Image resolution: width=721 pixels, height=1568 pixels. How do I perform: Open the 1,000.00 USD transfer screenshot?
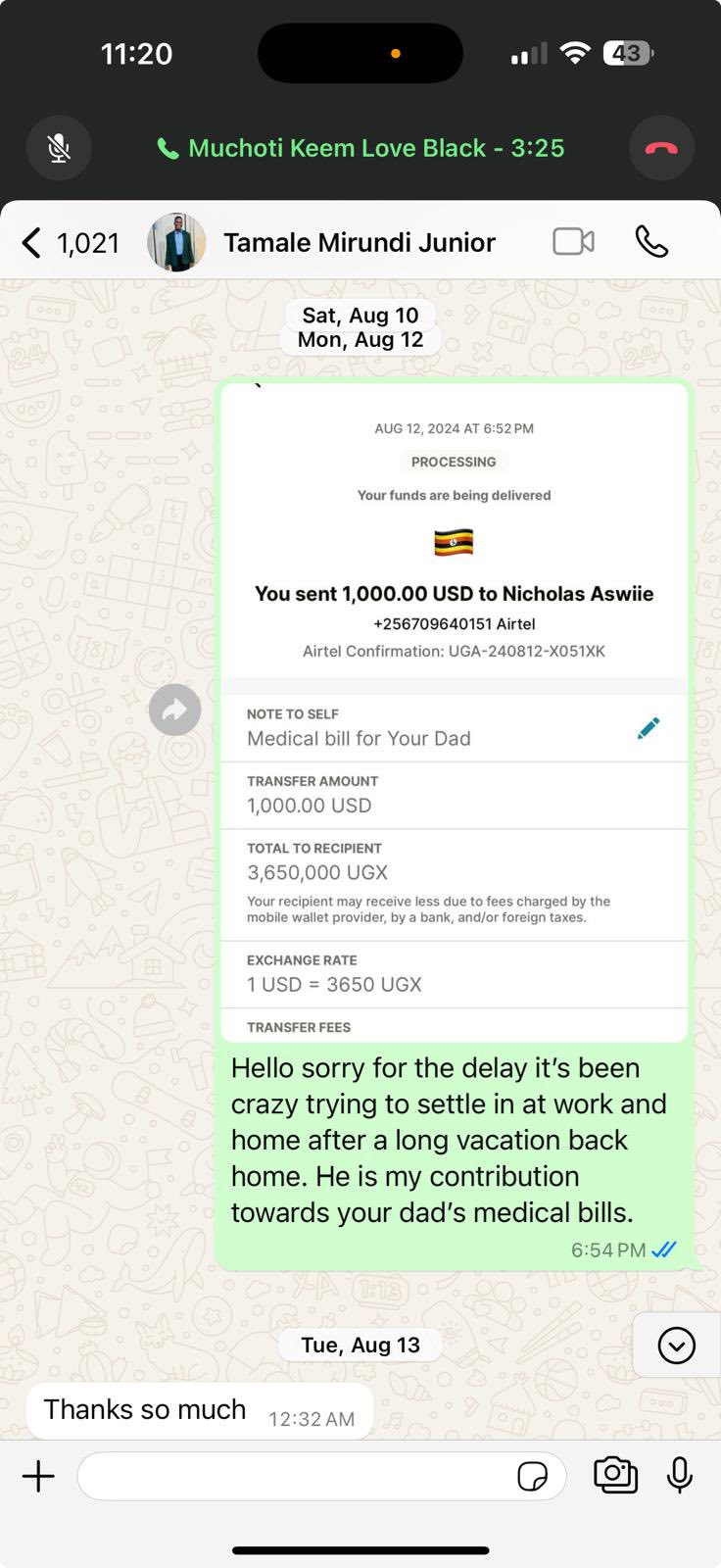(x=454, y=710)
